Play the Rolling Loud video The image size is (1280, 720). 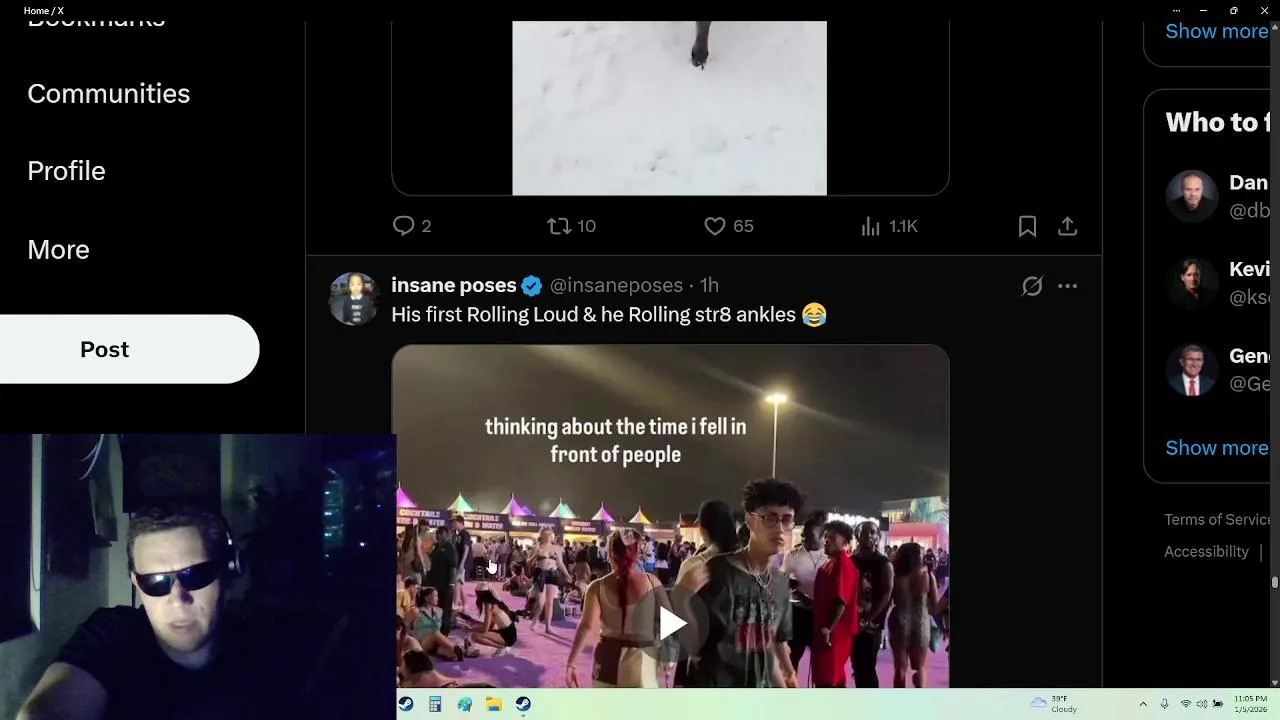pos(671,623)
